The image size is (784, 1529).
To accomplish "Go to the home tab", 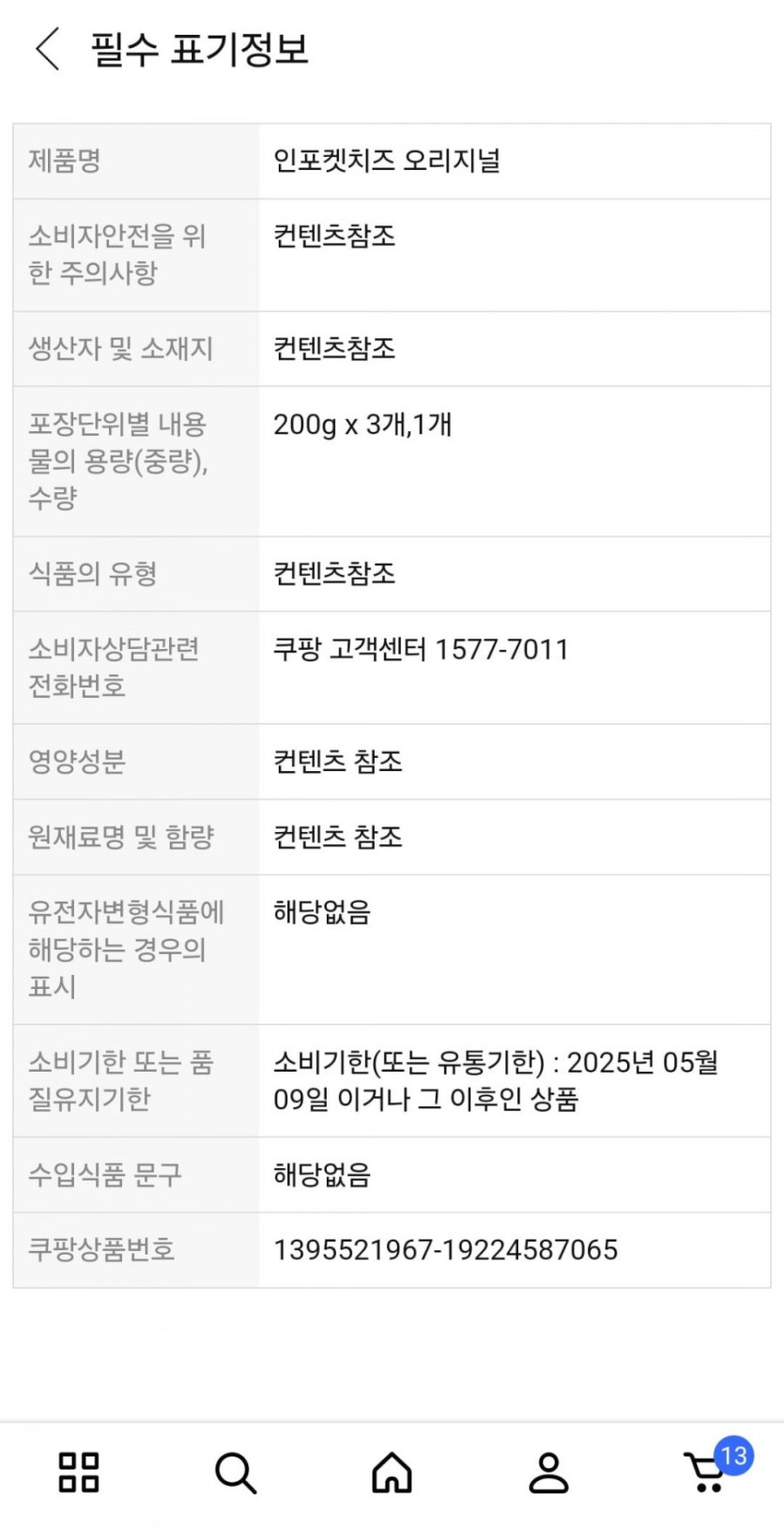I will click(x=392, y=1472).
